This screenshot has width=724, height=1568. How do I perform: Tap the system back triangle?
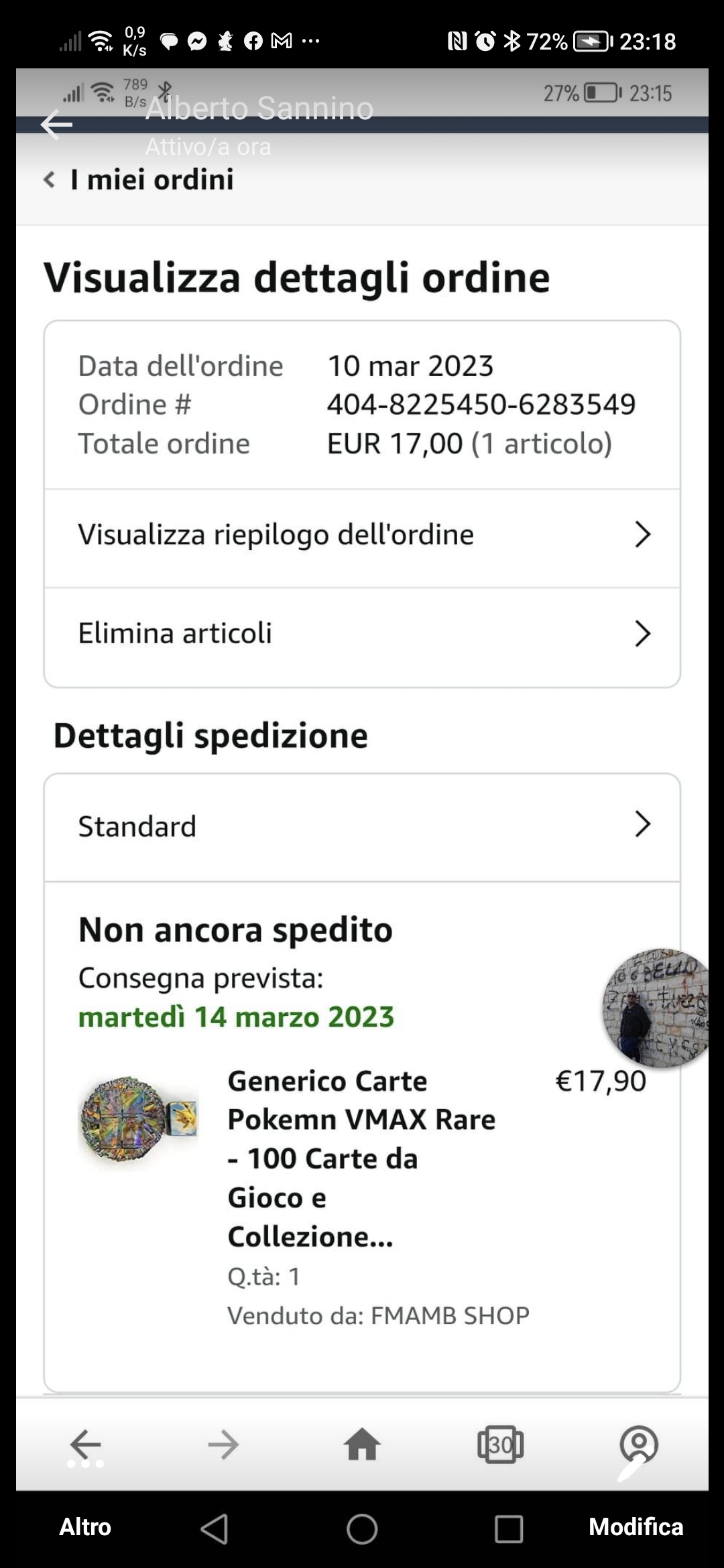click(215, 1529)
